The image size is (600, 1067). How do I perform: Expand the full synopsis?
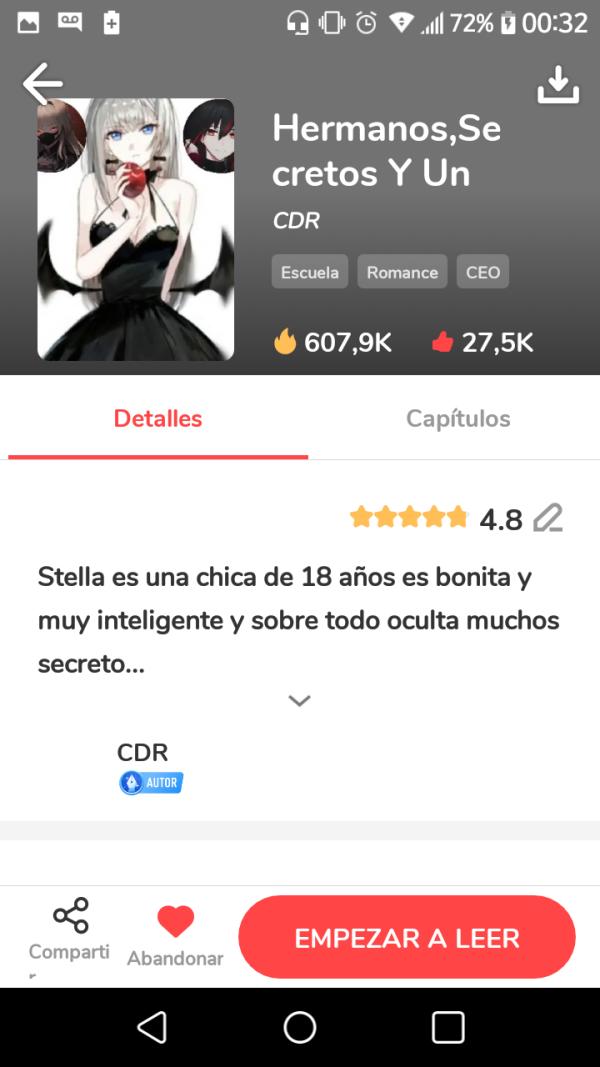[x=299, y=701]
